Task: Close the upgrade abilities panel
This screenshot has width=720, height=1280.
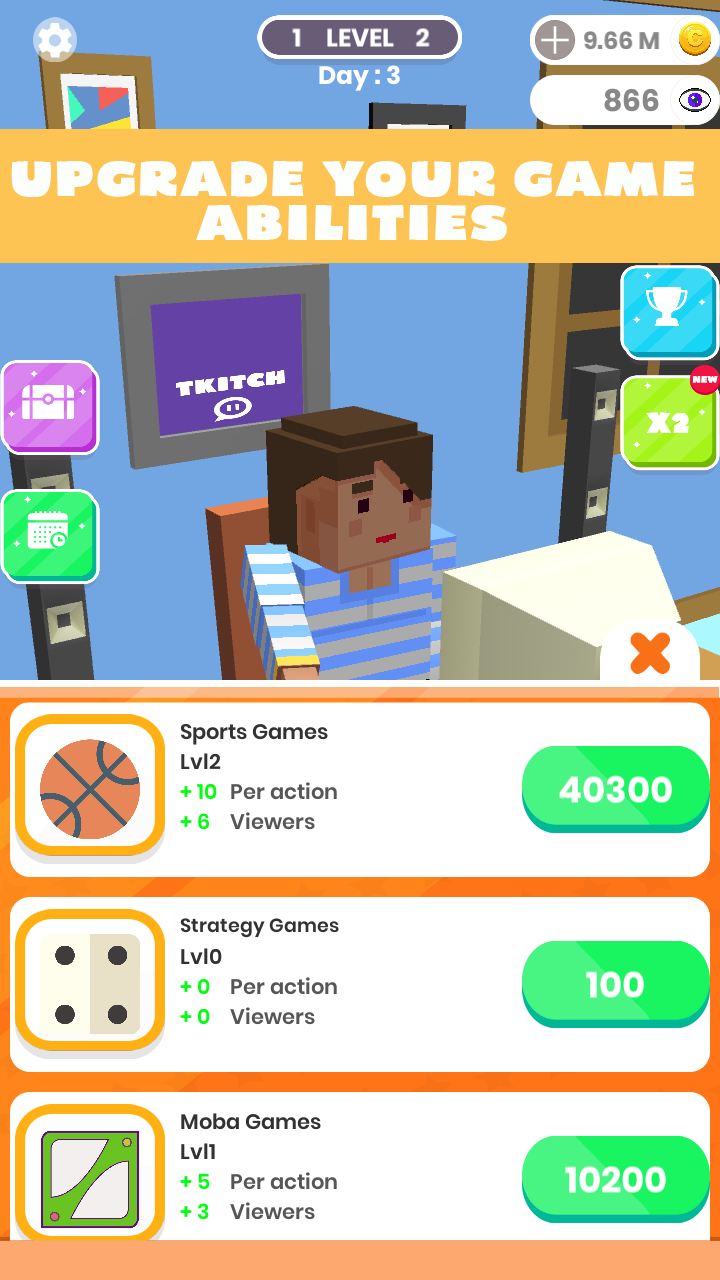Action: 650,654
